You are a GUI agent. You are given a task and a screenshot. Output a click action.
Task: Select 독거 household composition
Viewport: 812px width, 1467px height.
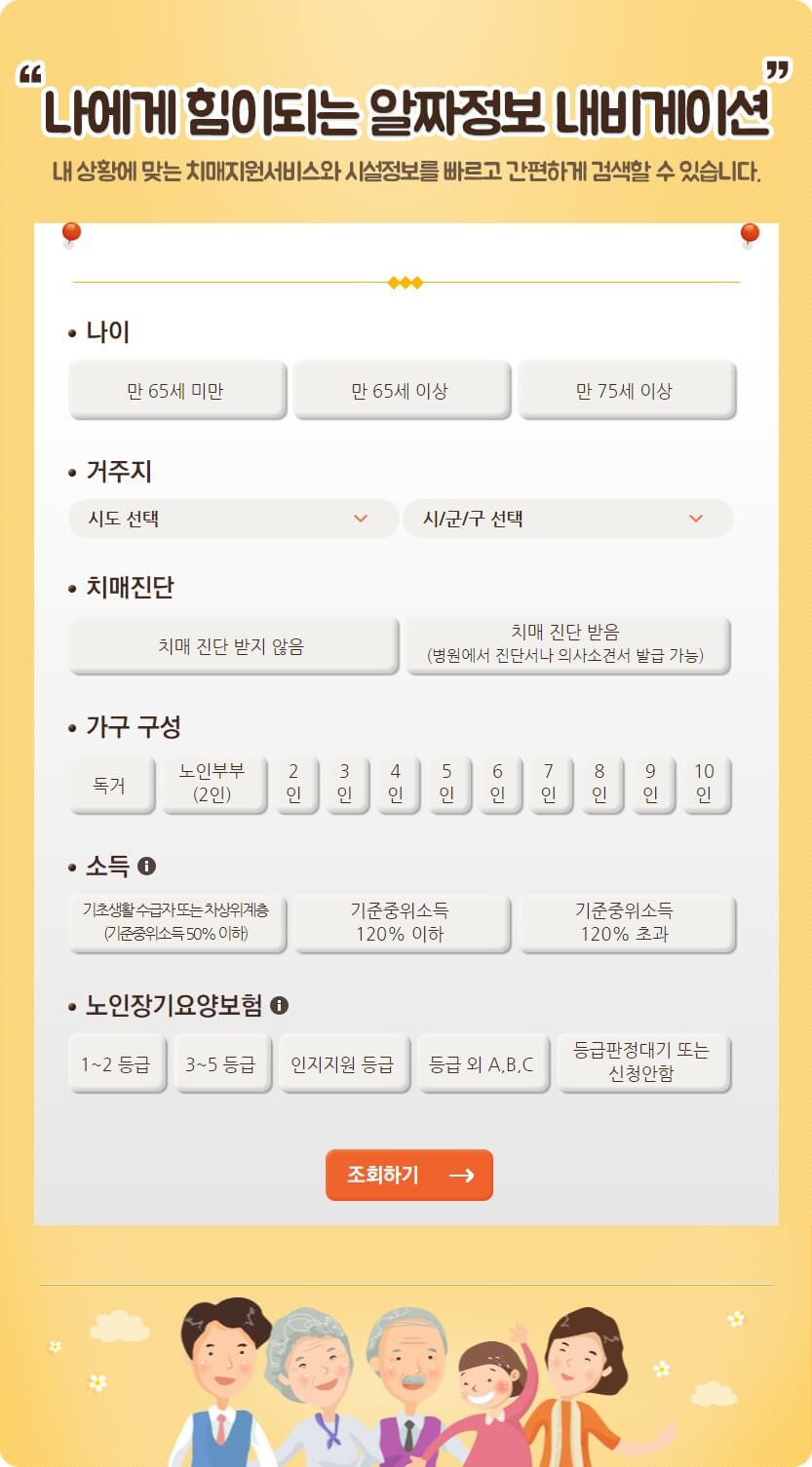pos(111,784)
